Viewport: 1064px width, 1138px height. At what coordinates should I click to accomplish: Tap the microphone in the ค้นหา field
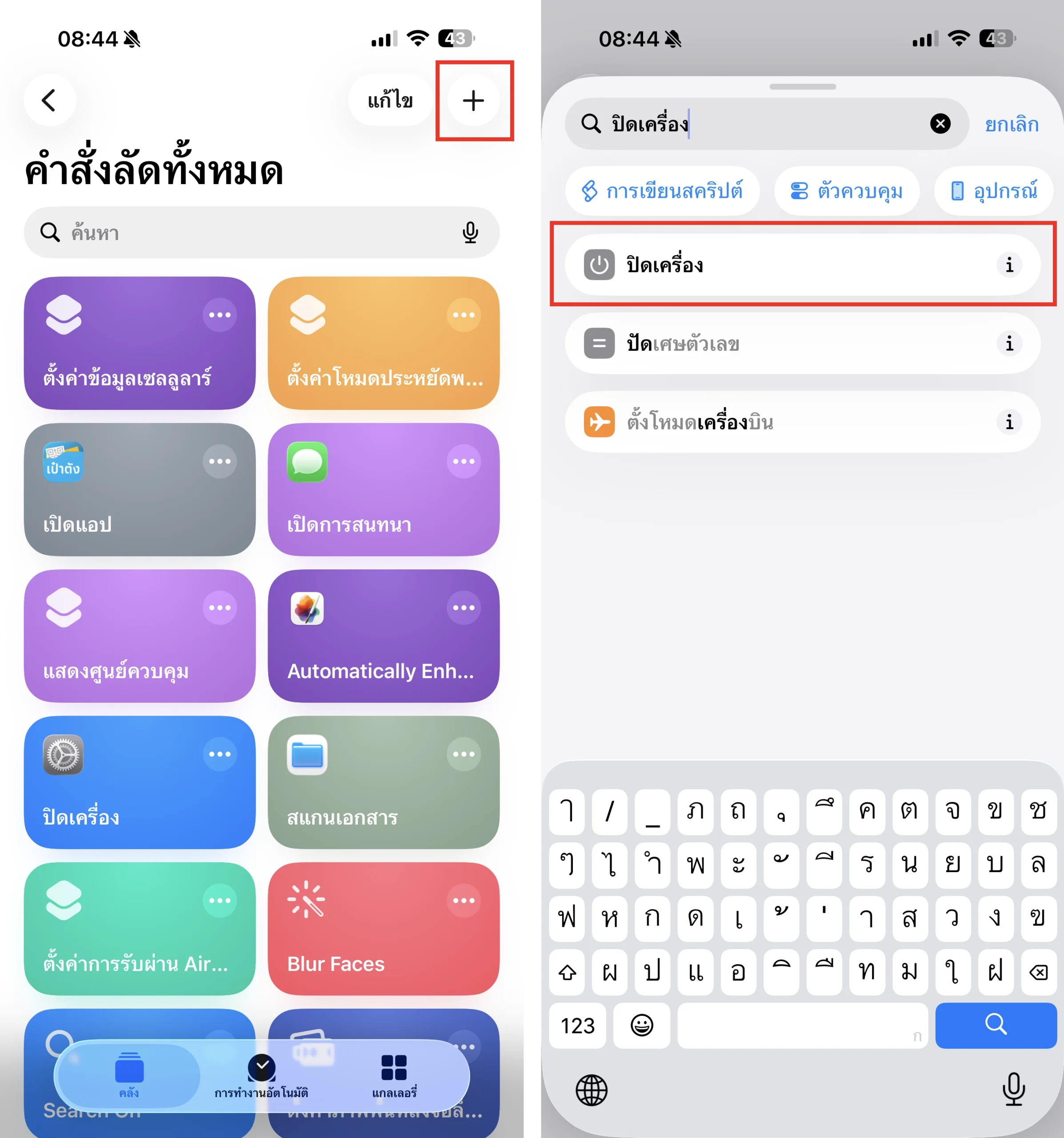[470, 232]
